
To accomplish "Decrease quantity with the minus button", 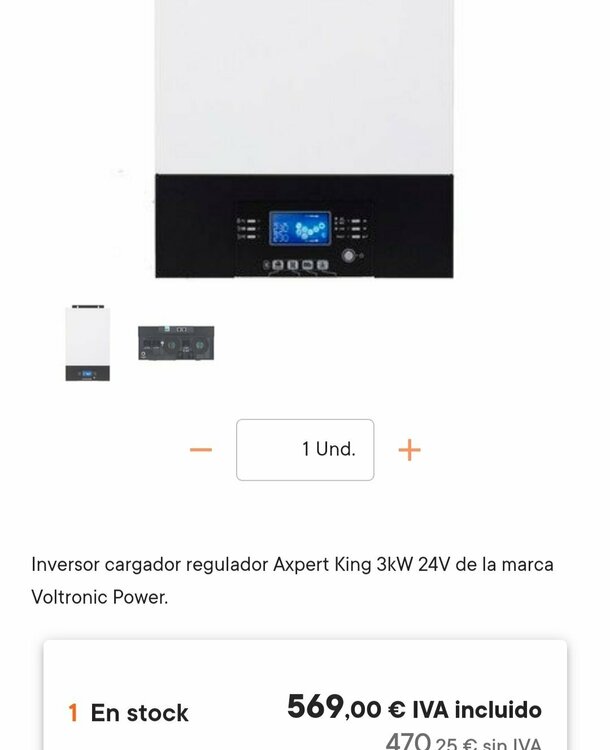I will tap(201, 450).
